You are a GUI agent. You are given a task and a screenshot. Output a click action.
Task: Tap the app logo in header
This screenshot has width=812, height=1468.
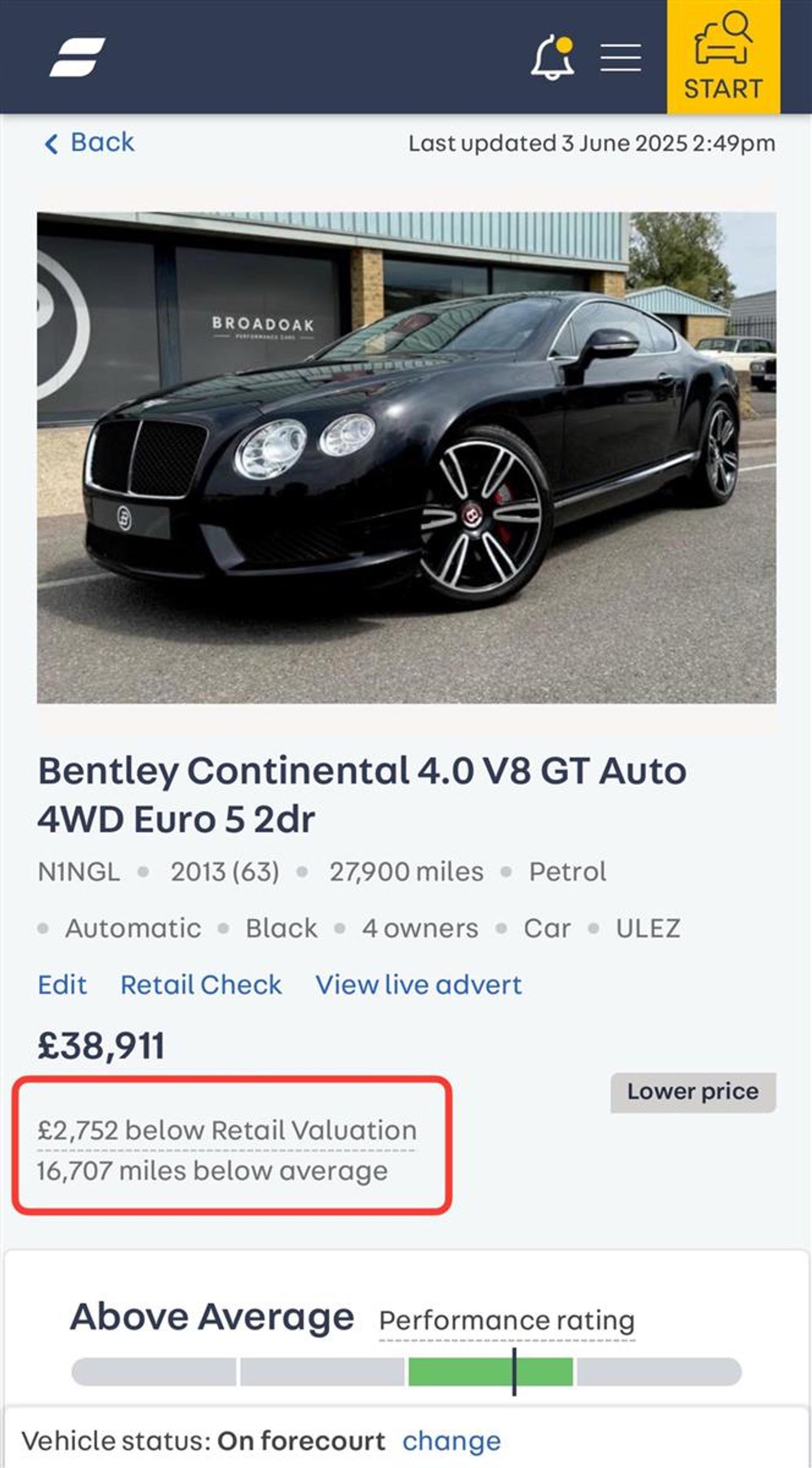77,57
